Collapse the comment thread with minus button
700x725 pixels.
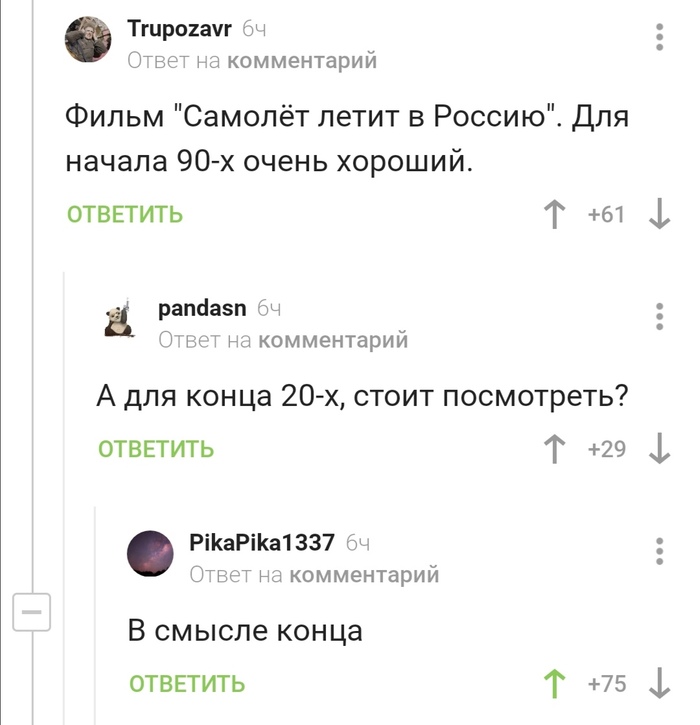click(x=31, y=610)
